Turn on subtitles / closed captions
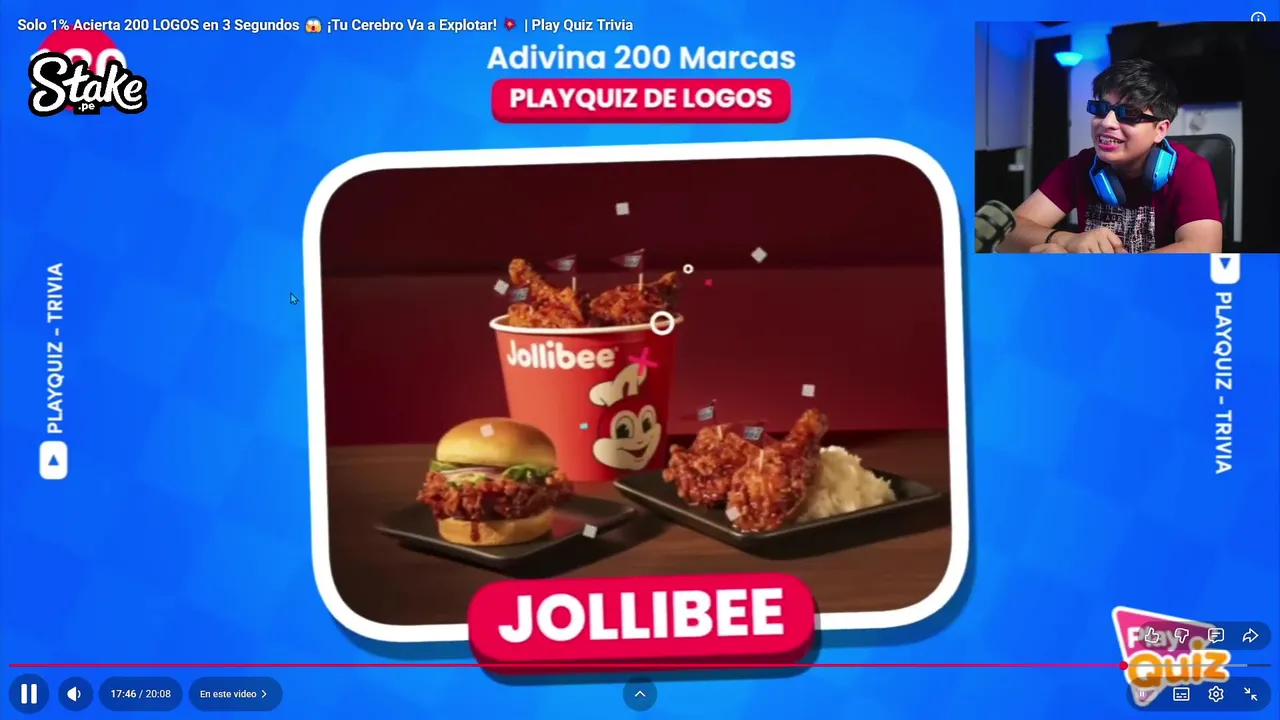 1181,694
